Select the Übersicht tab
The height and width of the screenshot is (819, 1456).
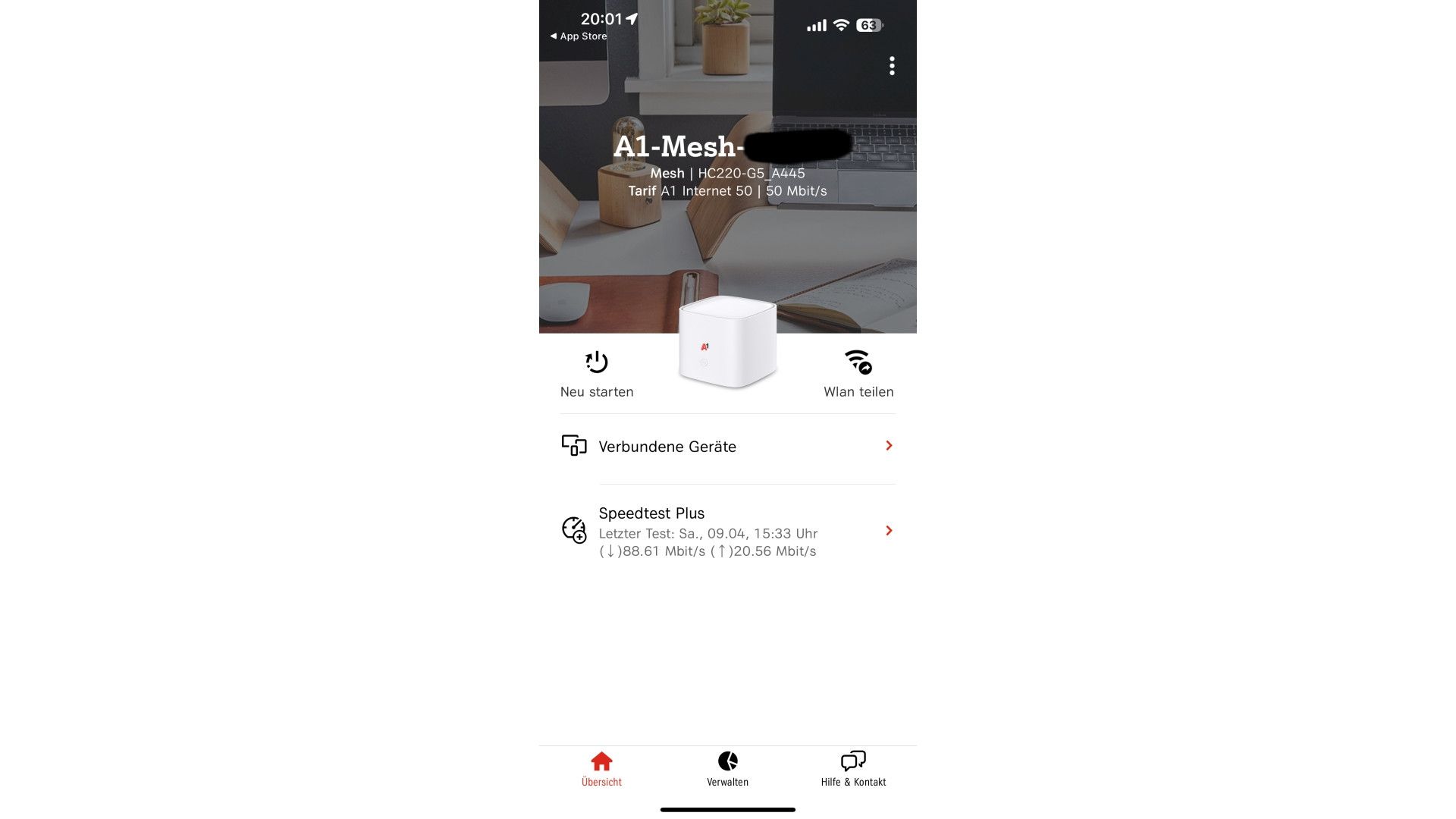(601, 769)
